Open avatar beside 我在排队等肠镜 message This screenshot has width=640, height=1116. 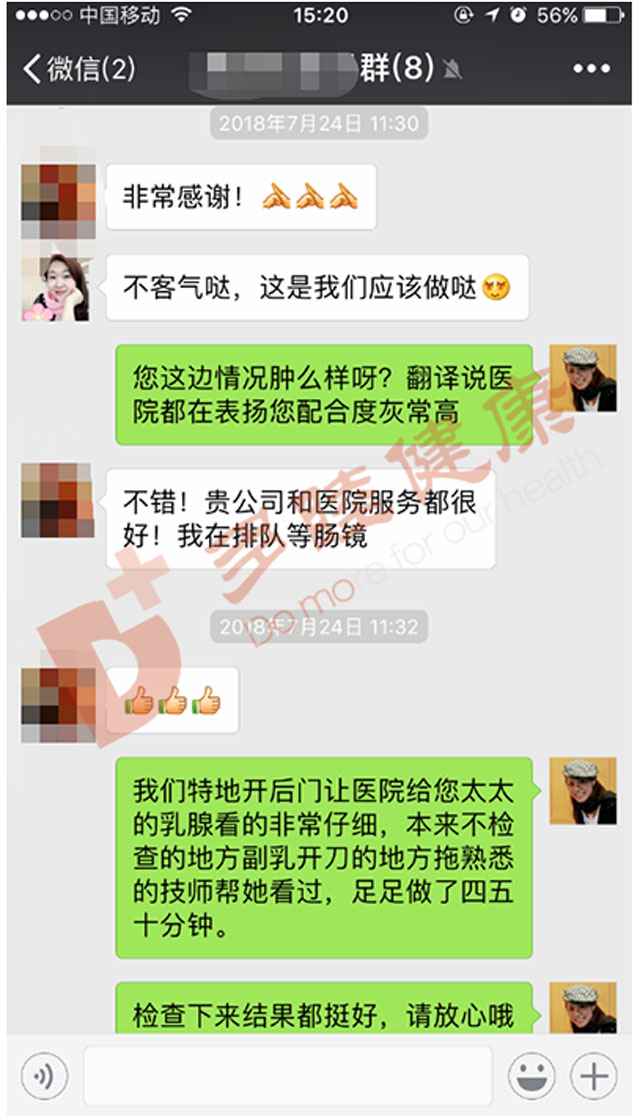point(58,500)
